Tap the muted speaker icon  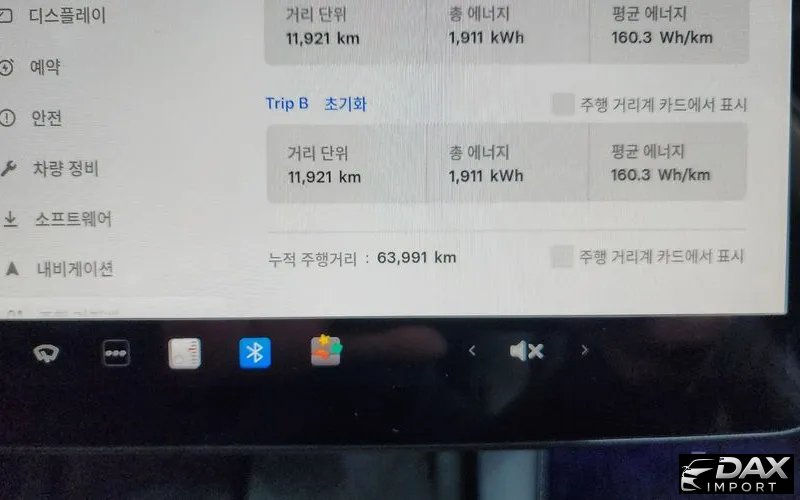point(526,351)
